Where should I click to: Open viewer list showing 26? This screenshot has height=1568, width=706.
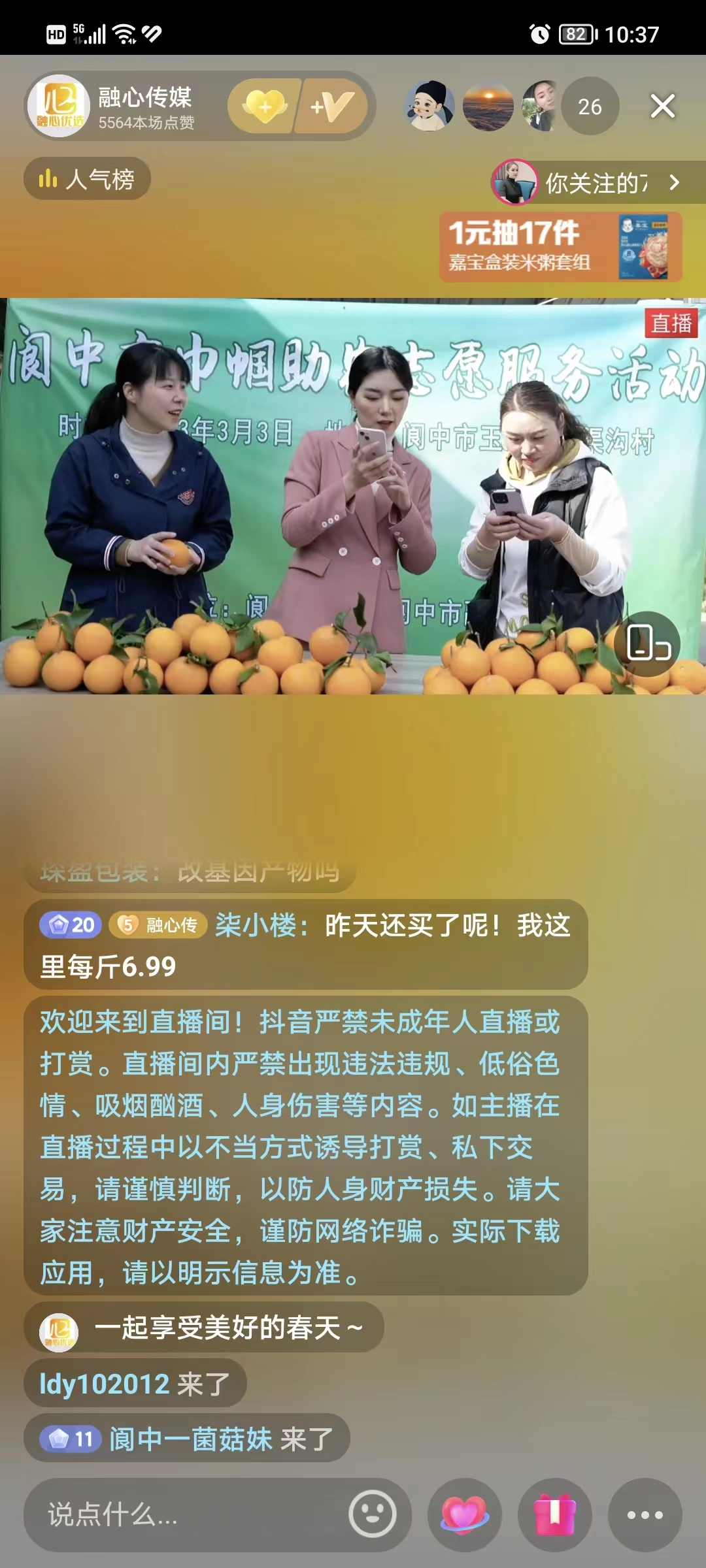590,106
